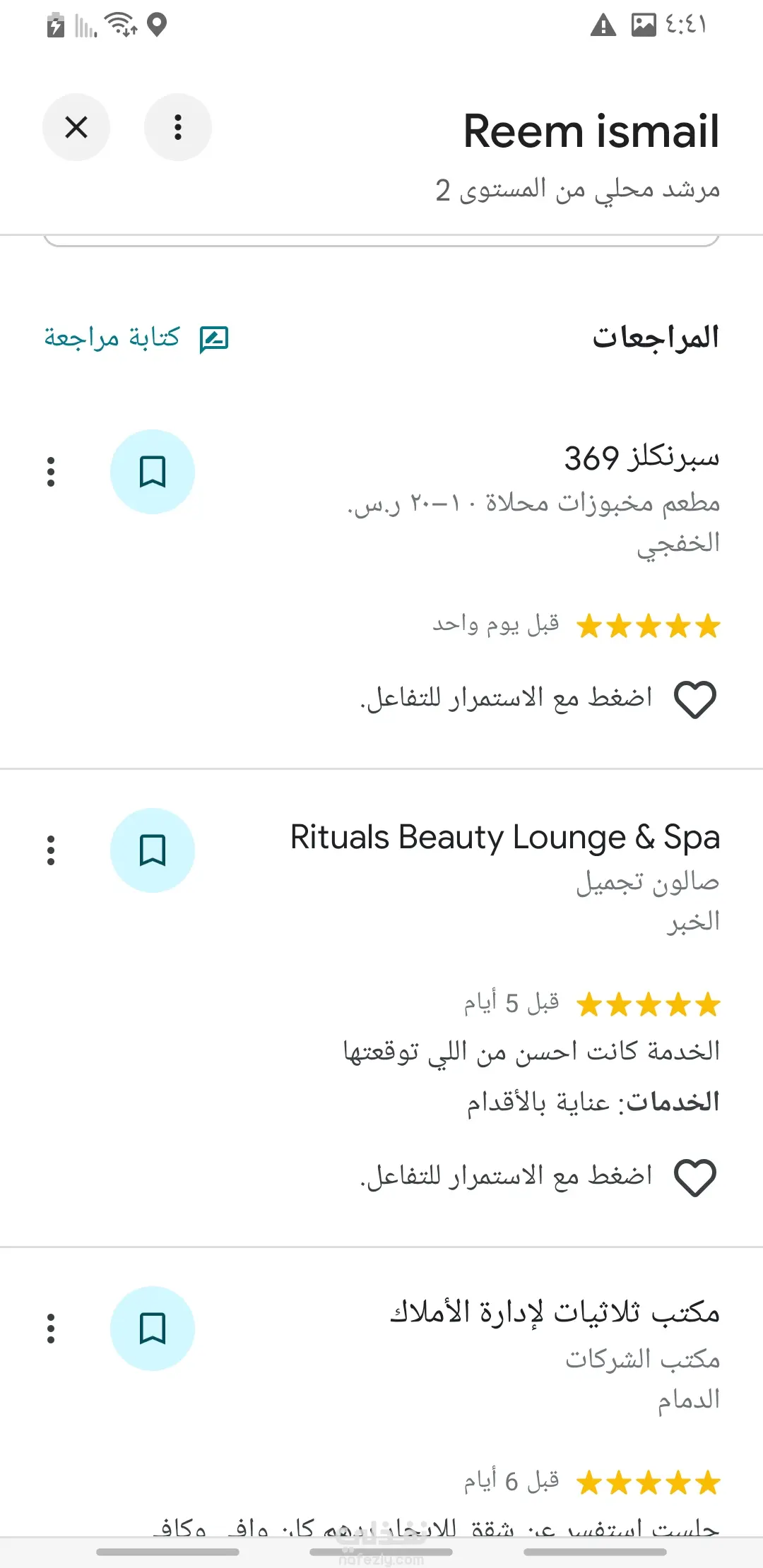Viewport: 763px width, 1568px height.
Task: Save مكتب ثلاثيات لإدارة الأملاك with the bookmark
Action: coord(153,1329)
